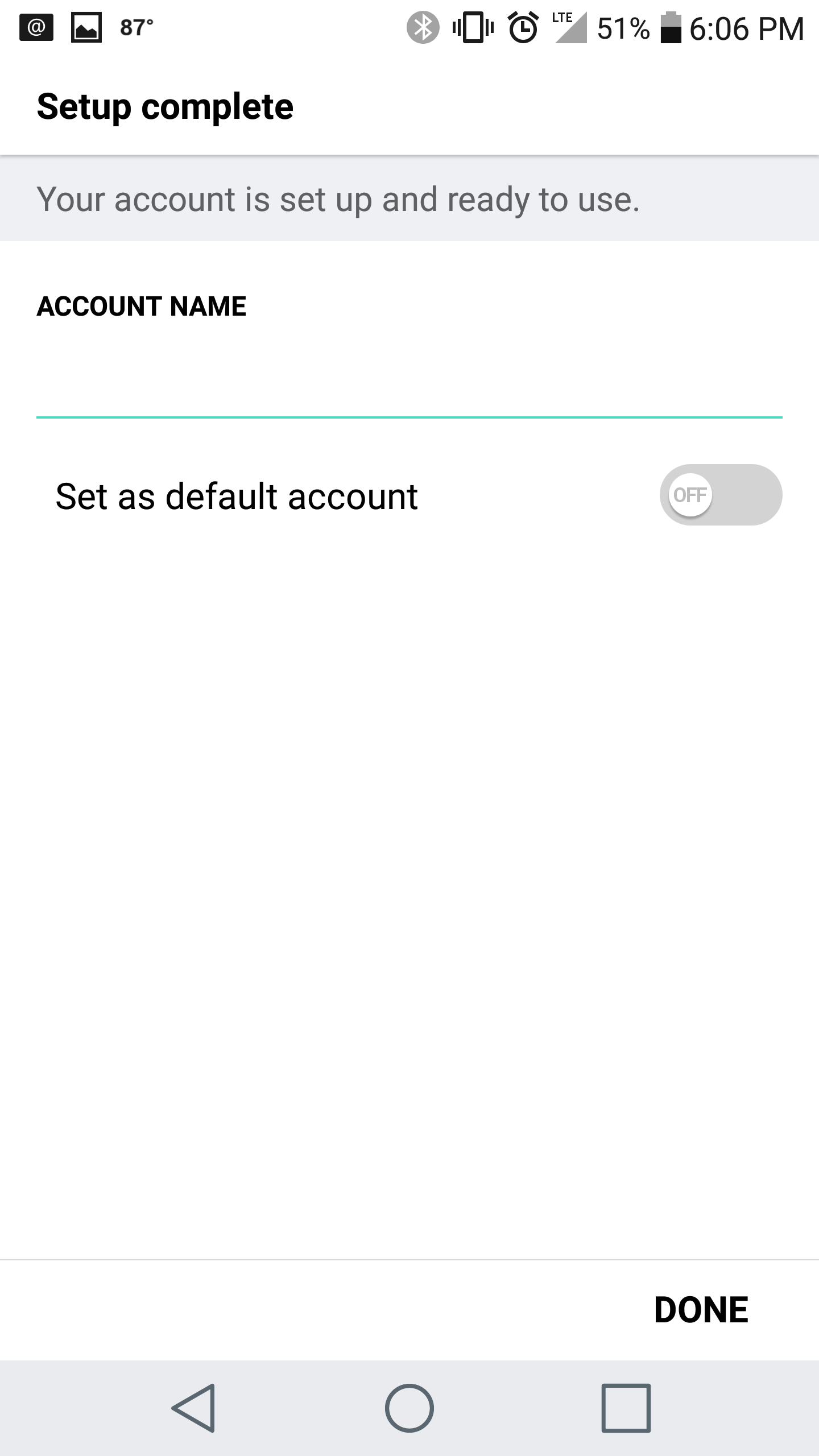This screenshot has height=1456, width=819.
Task: Tap the Account Name text field
Action: click(409, 381)
